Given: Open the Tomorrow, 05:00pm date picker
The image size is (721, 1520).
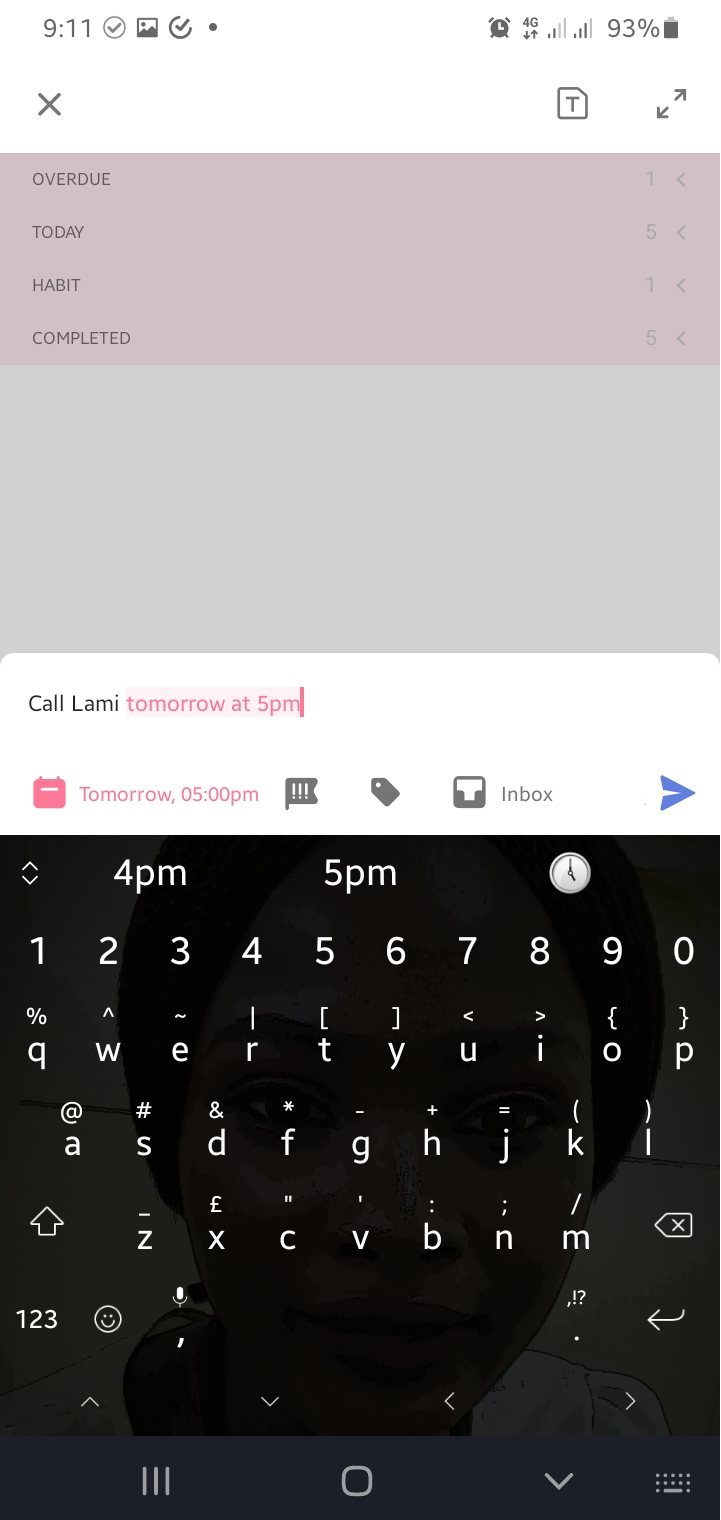Looking at the screenshot, I should (146, 794).
